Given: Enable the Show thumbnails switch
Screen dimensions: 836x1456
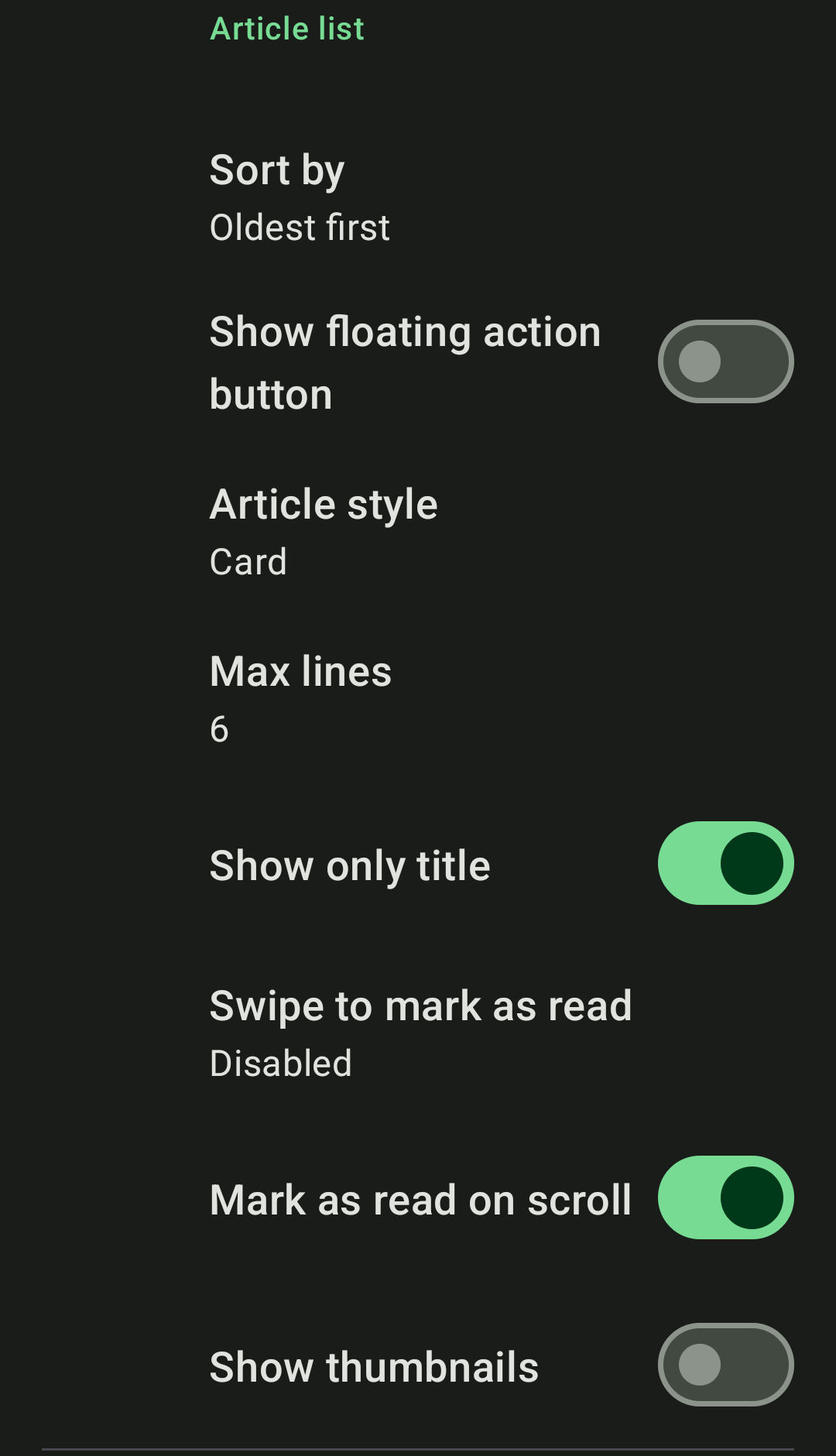Looking at the screenshot, I should [725, 1365].
